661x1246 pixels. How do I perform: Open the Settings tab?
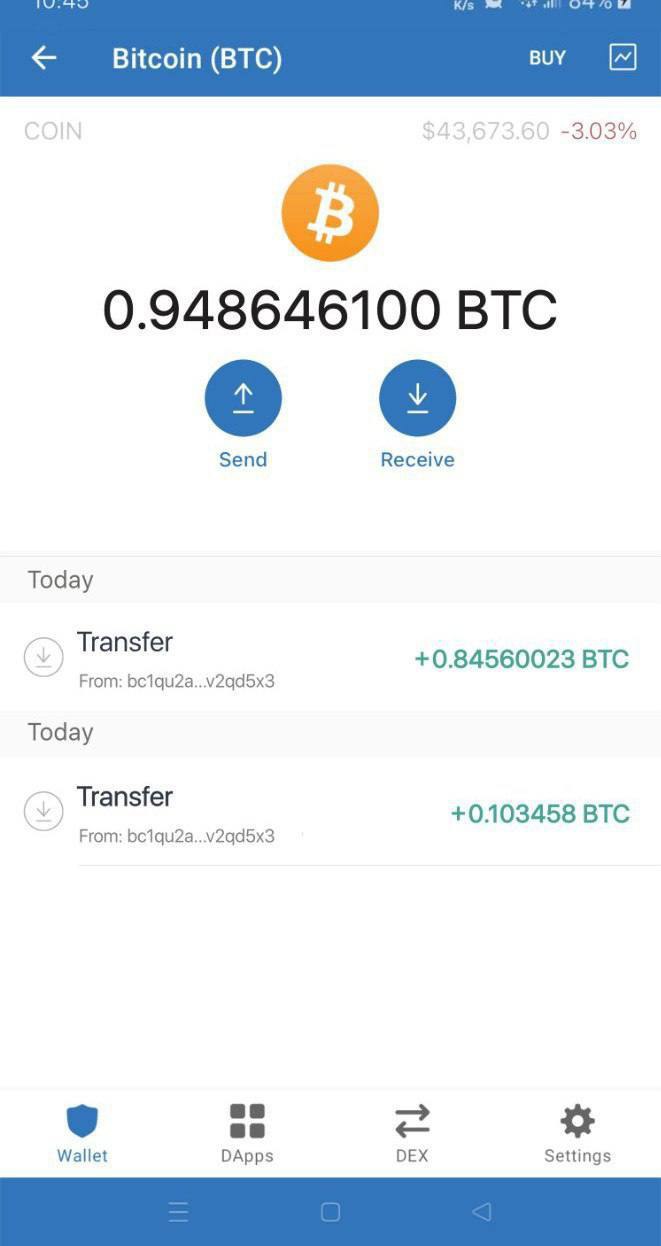click(x=577, y=1133)
